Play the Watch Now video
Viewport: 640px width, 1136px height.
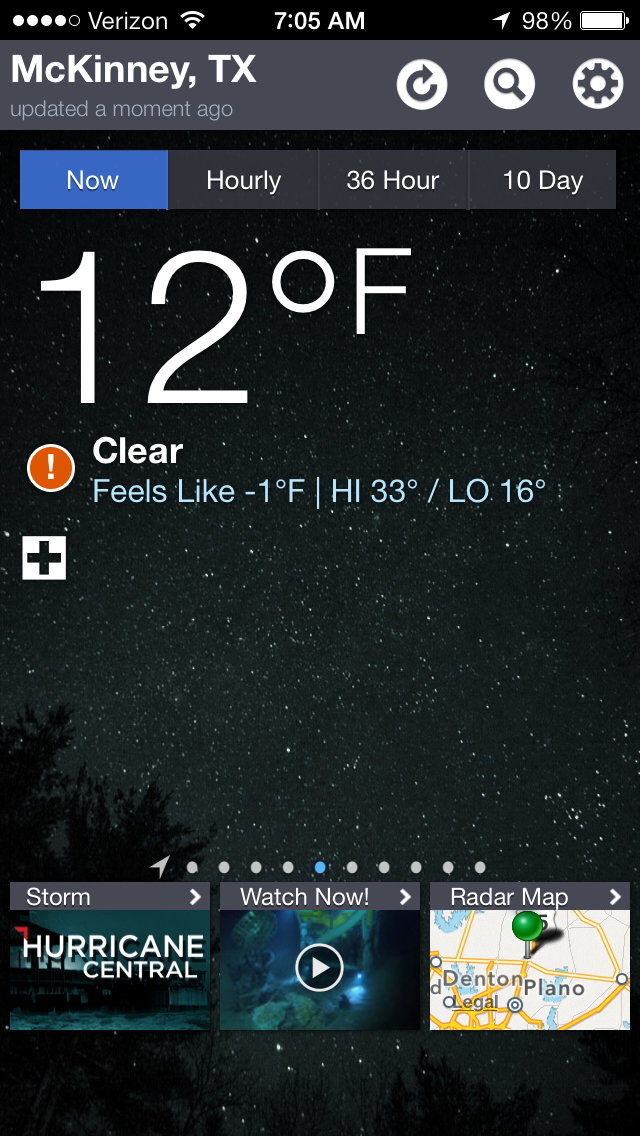(x=320, y=966)
